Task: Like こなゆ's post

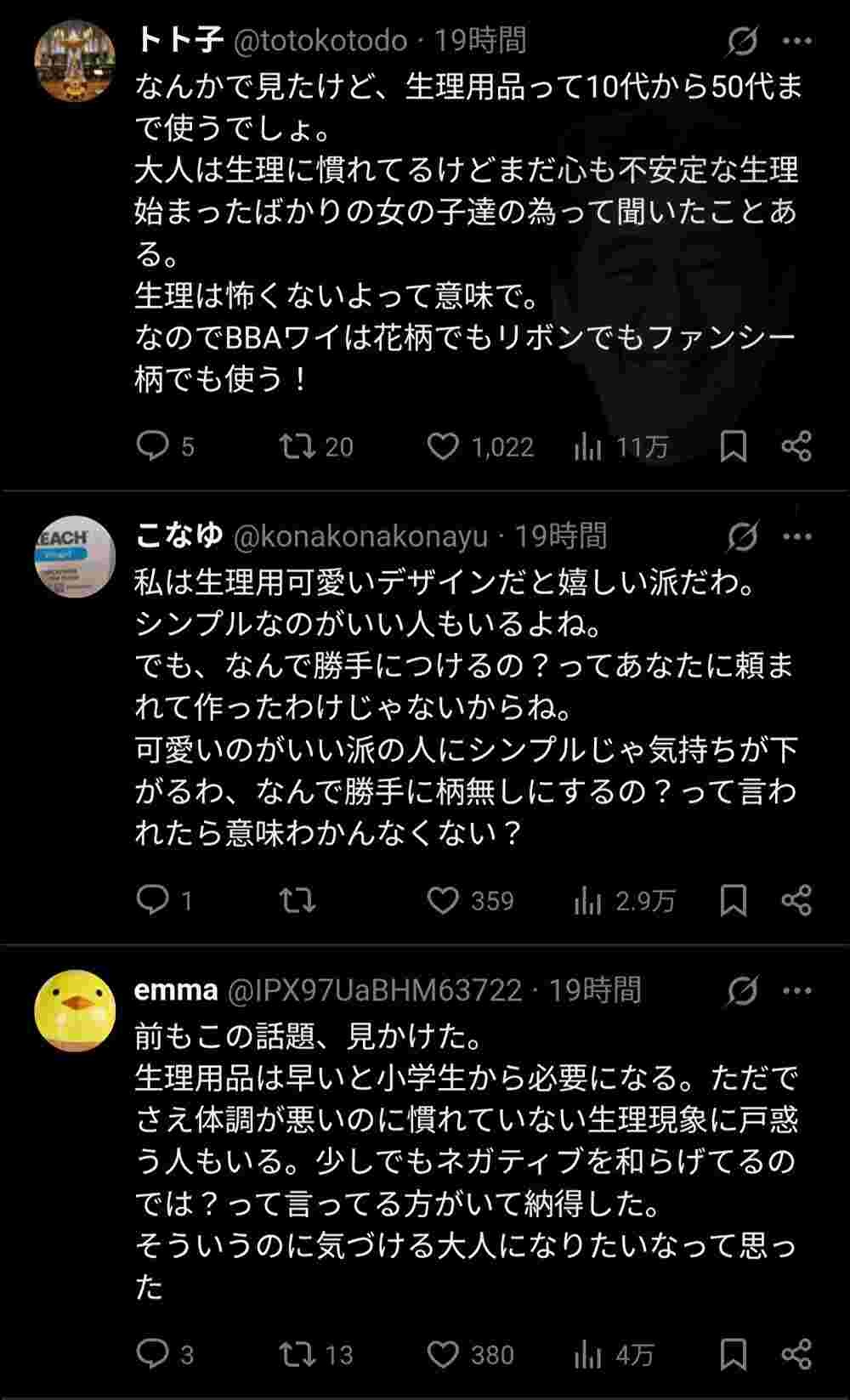Action: 442,900
